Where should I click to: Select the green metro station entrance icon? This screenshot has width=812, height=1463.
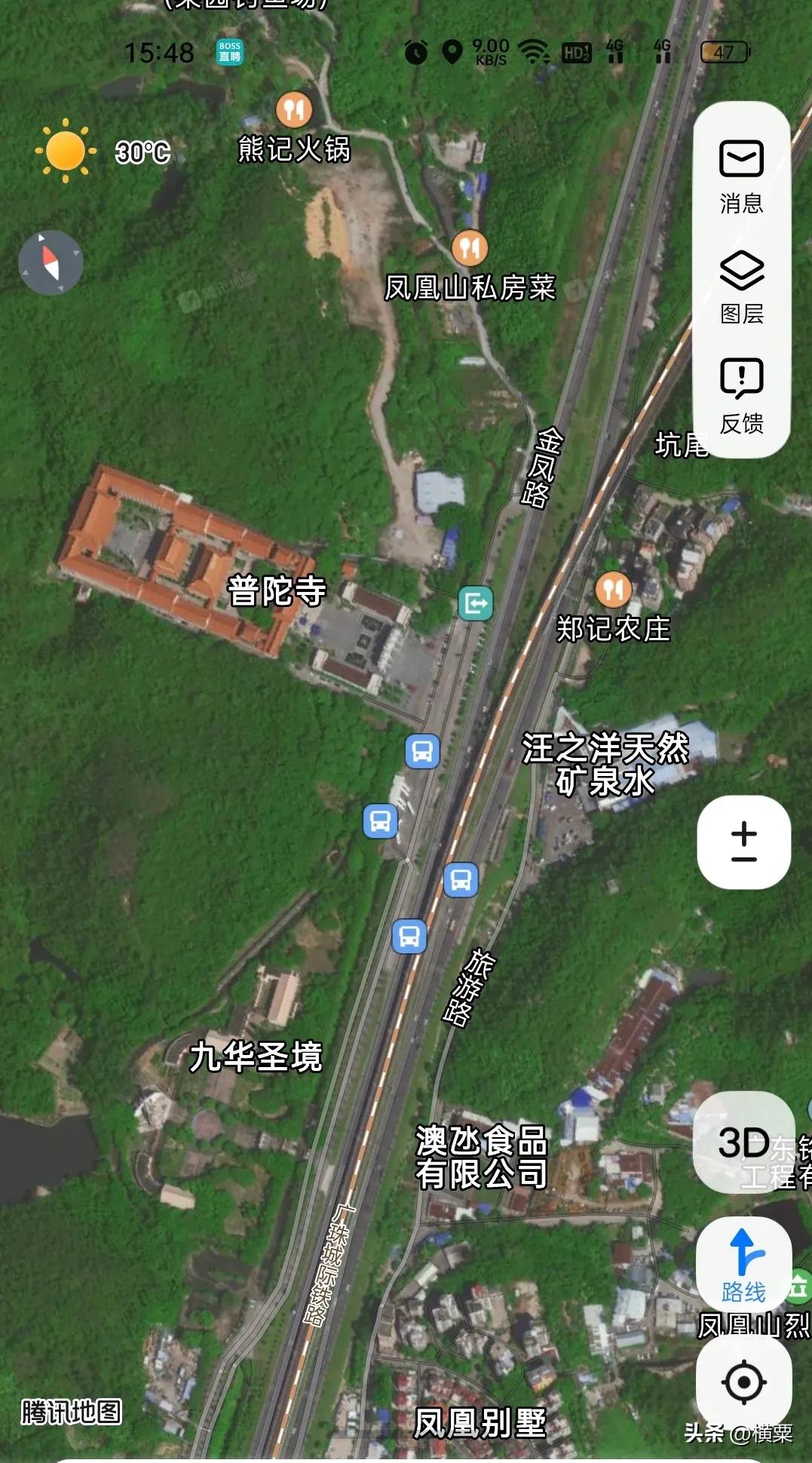point(476,603)
